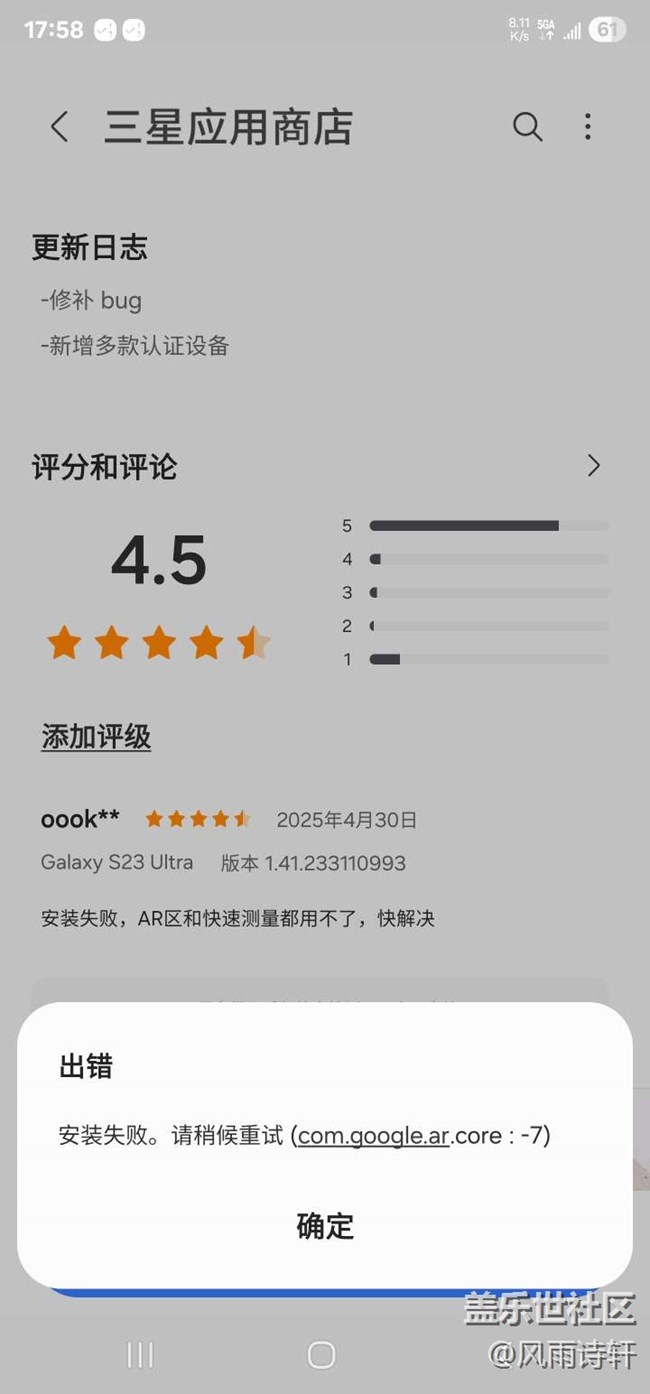
Task: Confirm the error dialog with 确定
Action: tap(325, 1225)
